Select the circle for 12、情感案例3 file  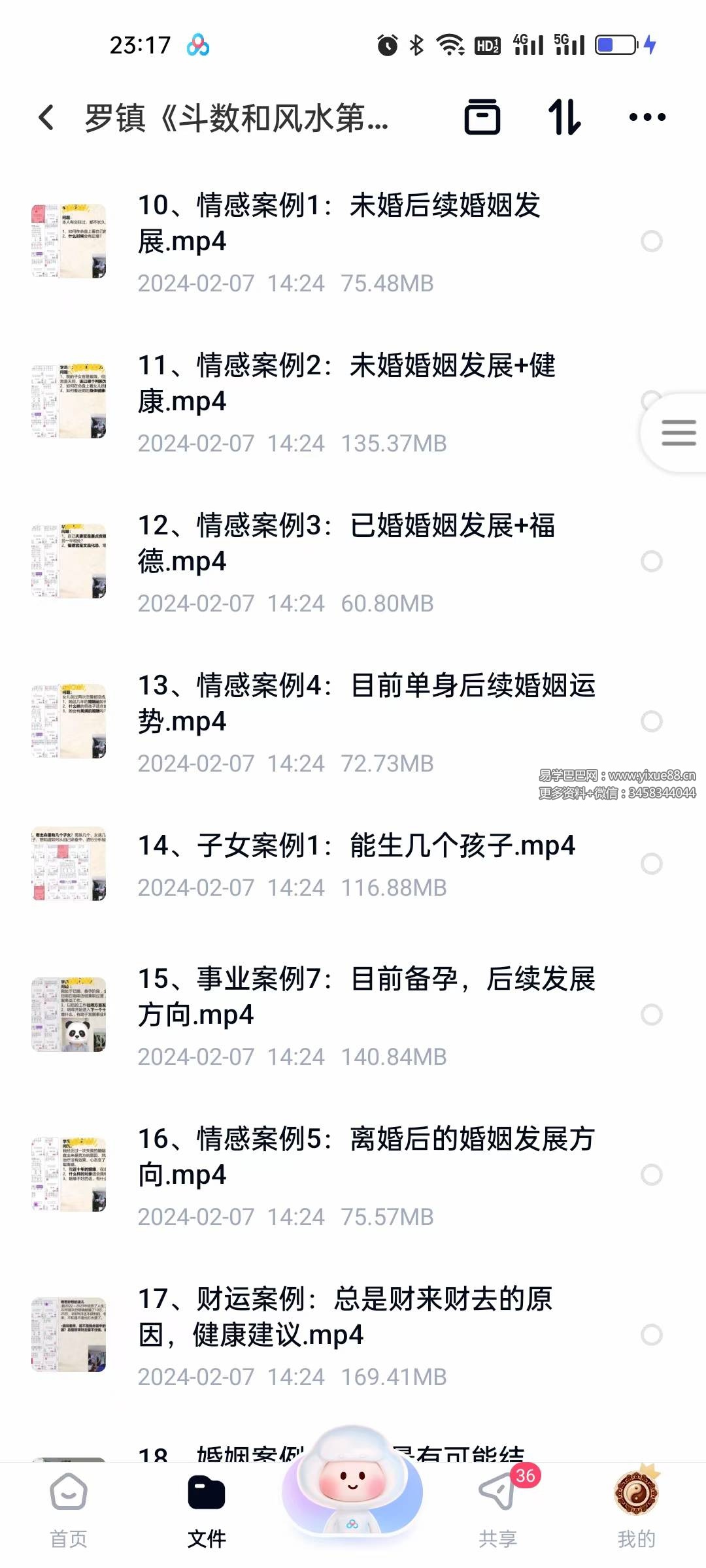(651, 561)
